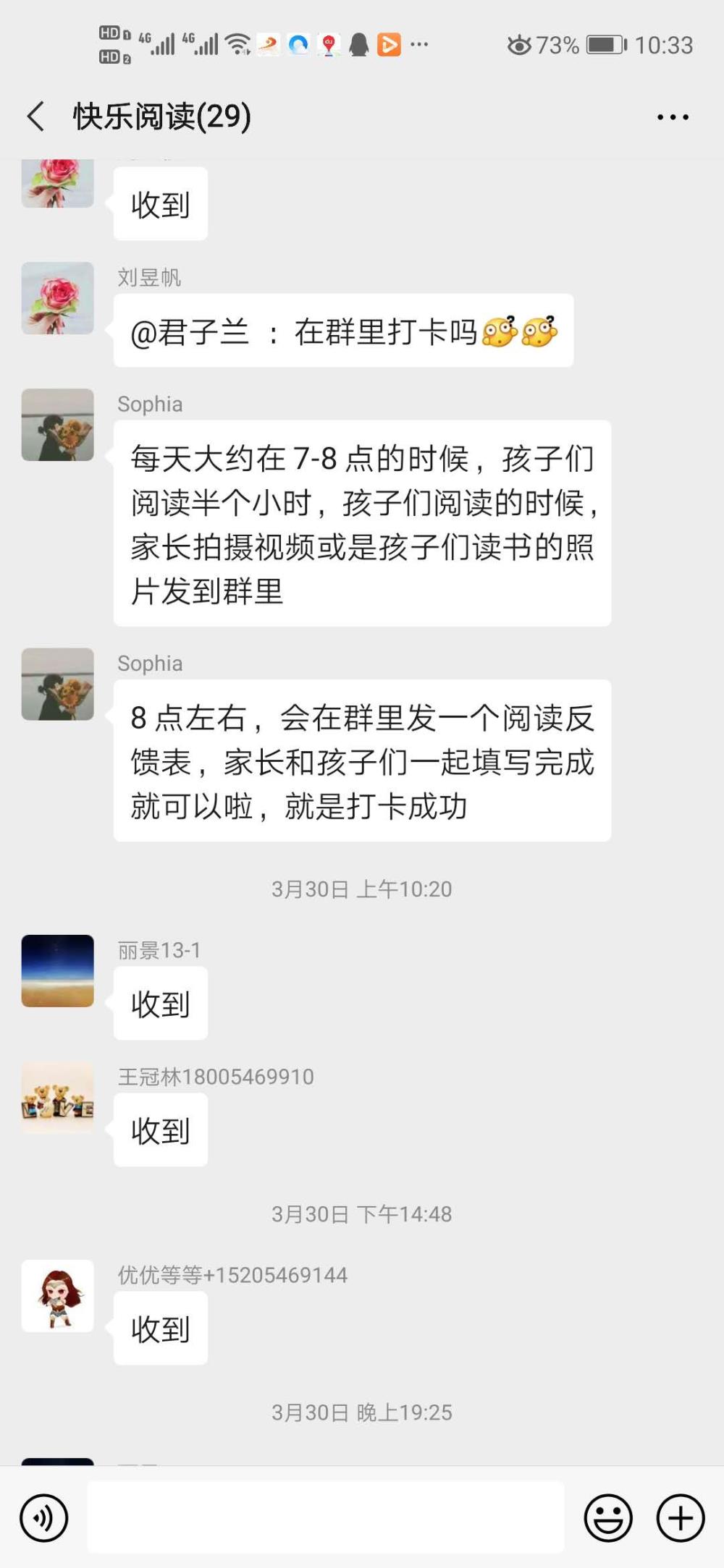Go back from the 快乐阅读 group chat
The width and height of the screenshot is (724, 1568).
pyautogui.click(x=35, y=116)
